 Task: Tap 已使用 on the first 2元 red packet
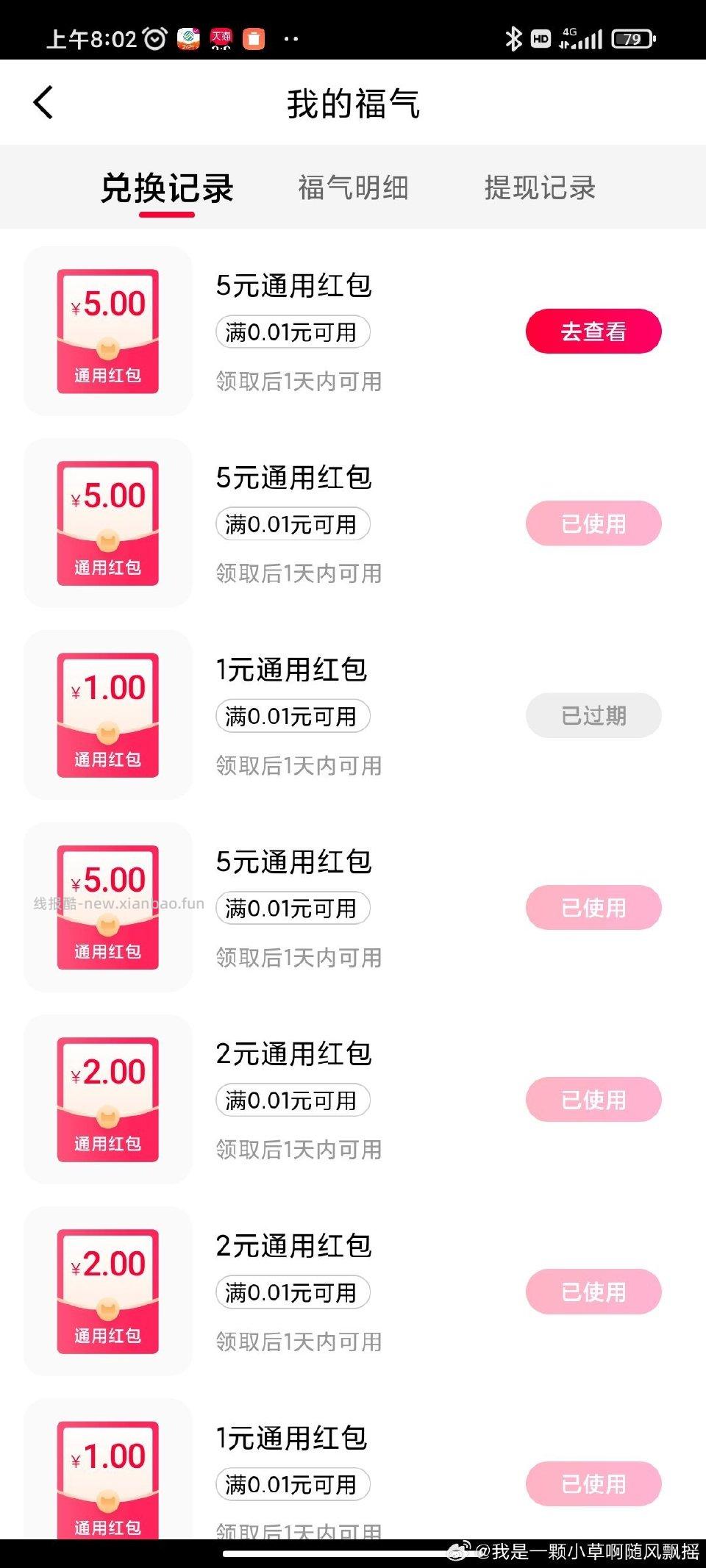coord(593,1099)
